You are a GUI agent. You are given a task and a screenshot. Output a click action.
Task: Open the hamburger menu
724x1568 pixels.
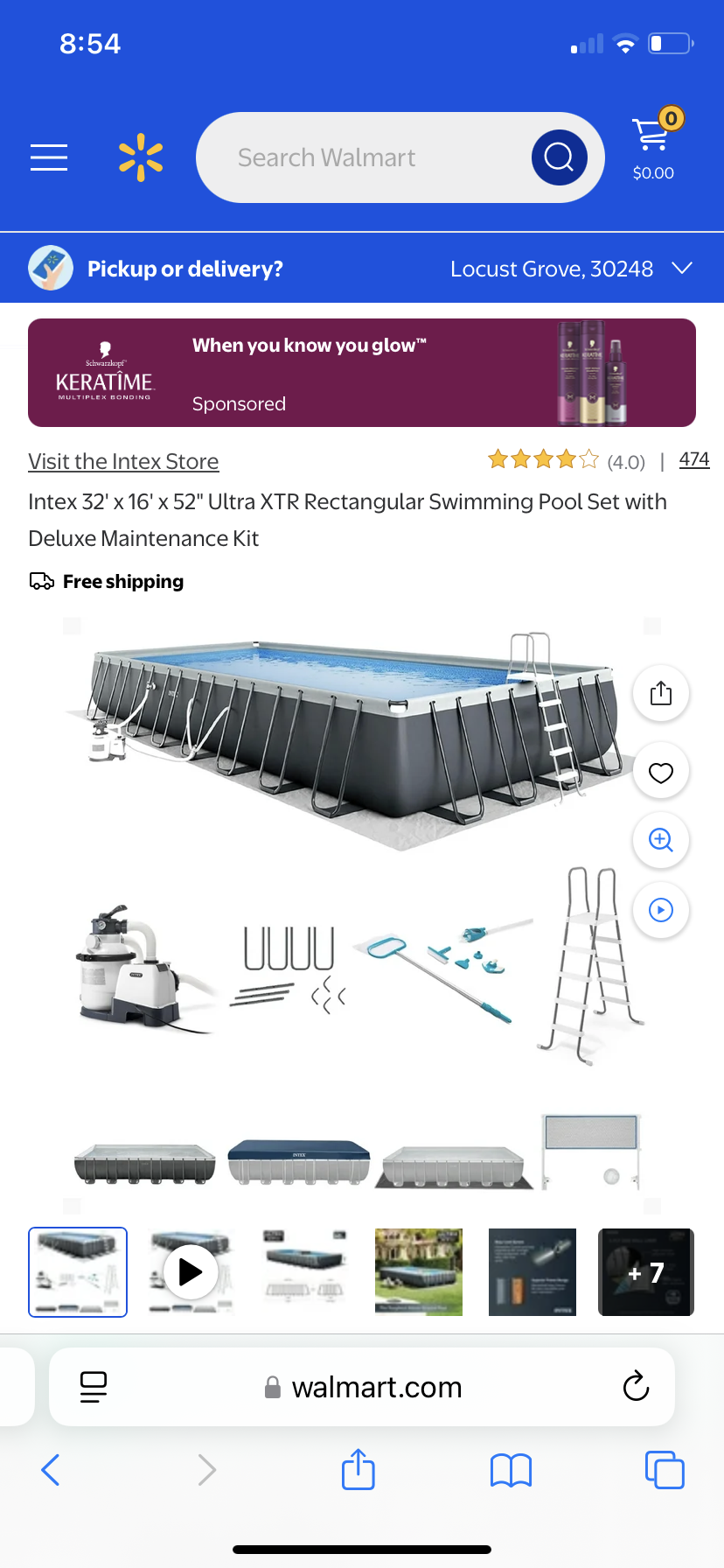[x=49, y=157]
